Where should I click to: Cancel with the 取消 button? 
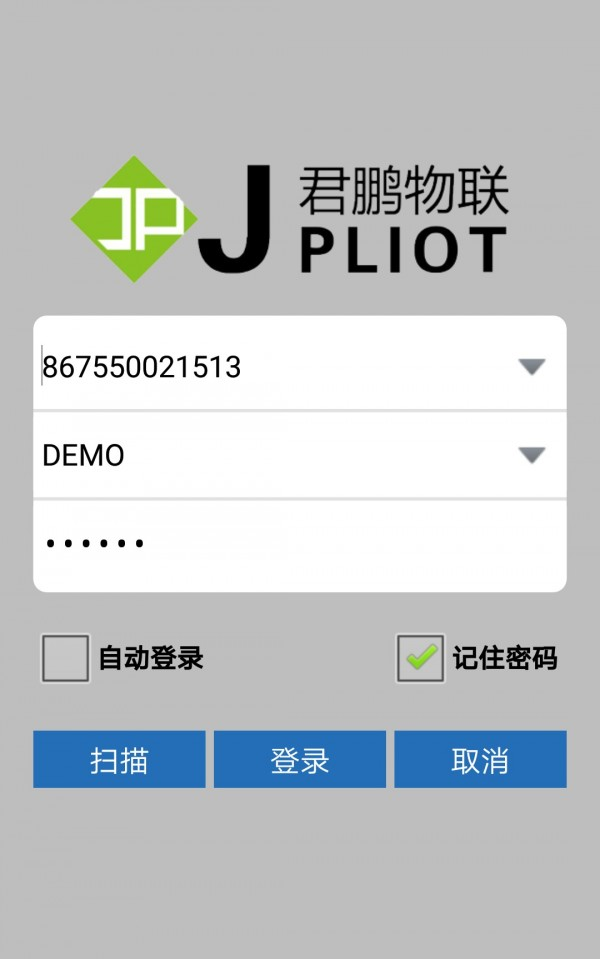(480, 760)
